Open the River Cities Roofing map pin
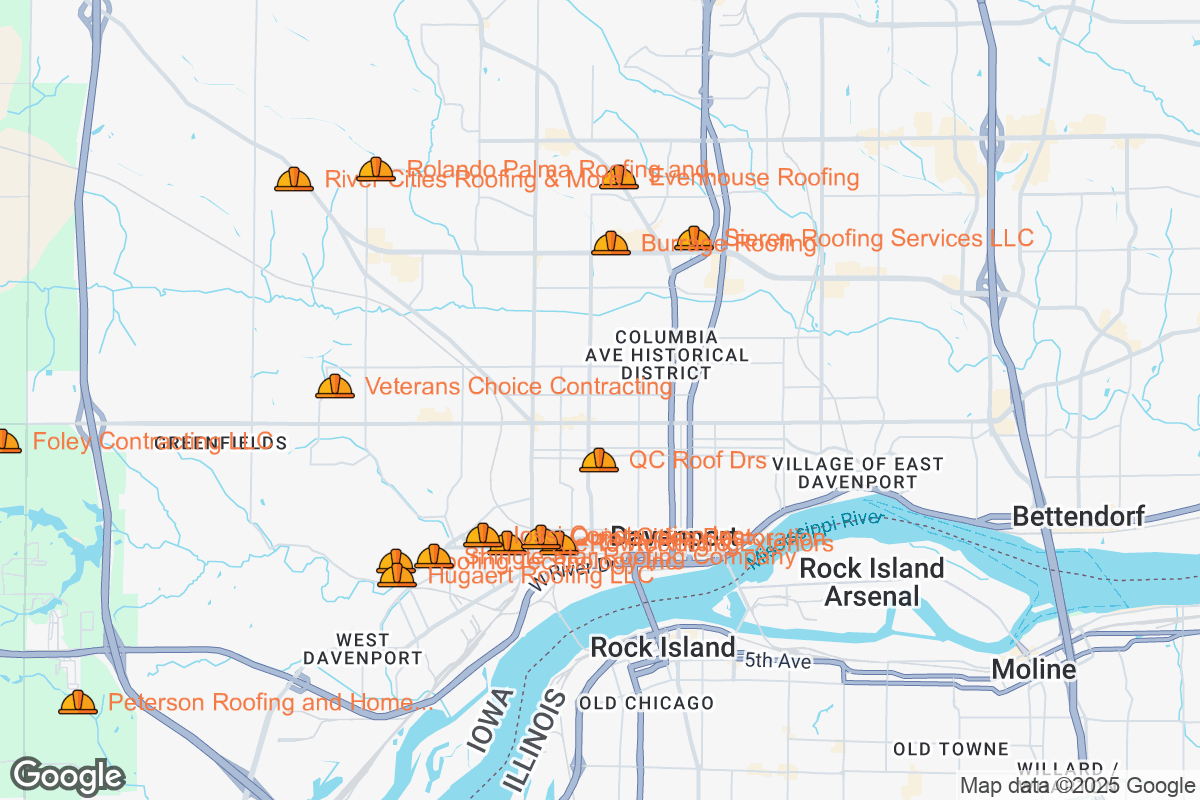This screenshot has width=1200, height=800. point(294,180)
